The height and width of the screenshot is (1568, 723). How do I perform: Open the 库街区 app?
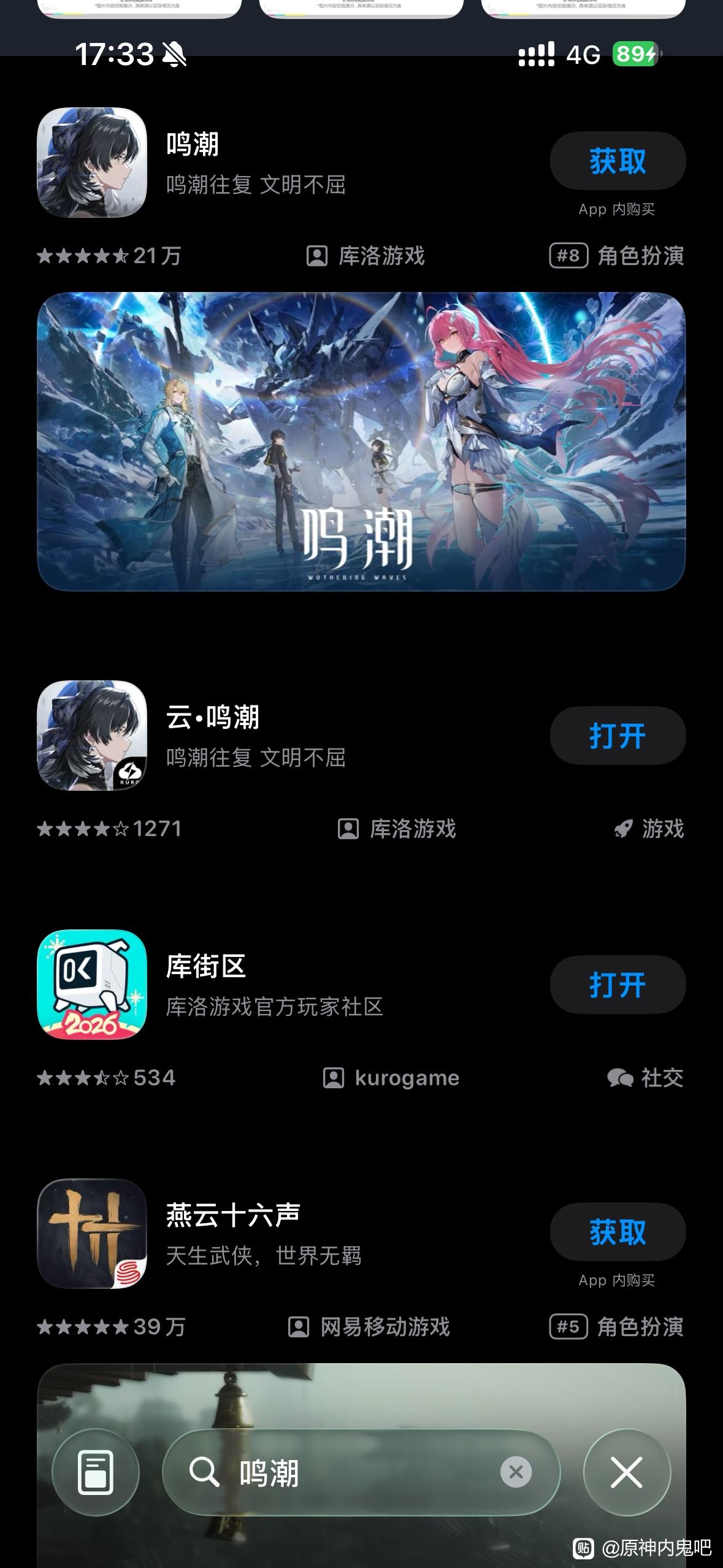coord(617,985)
